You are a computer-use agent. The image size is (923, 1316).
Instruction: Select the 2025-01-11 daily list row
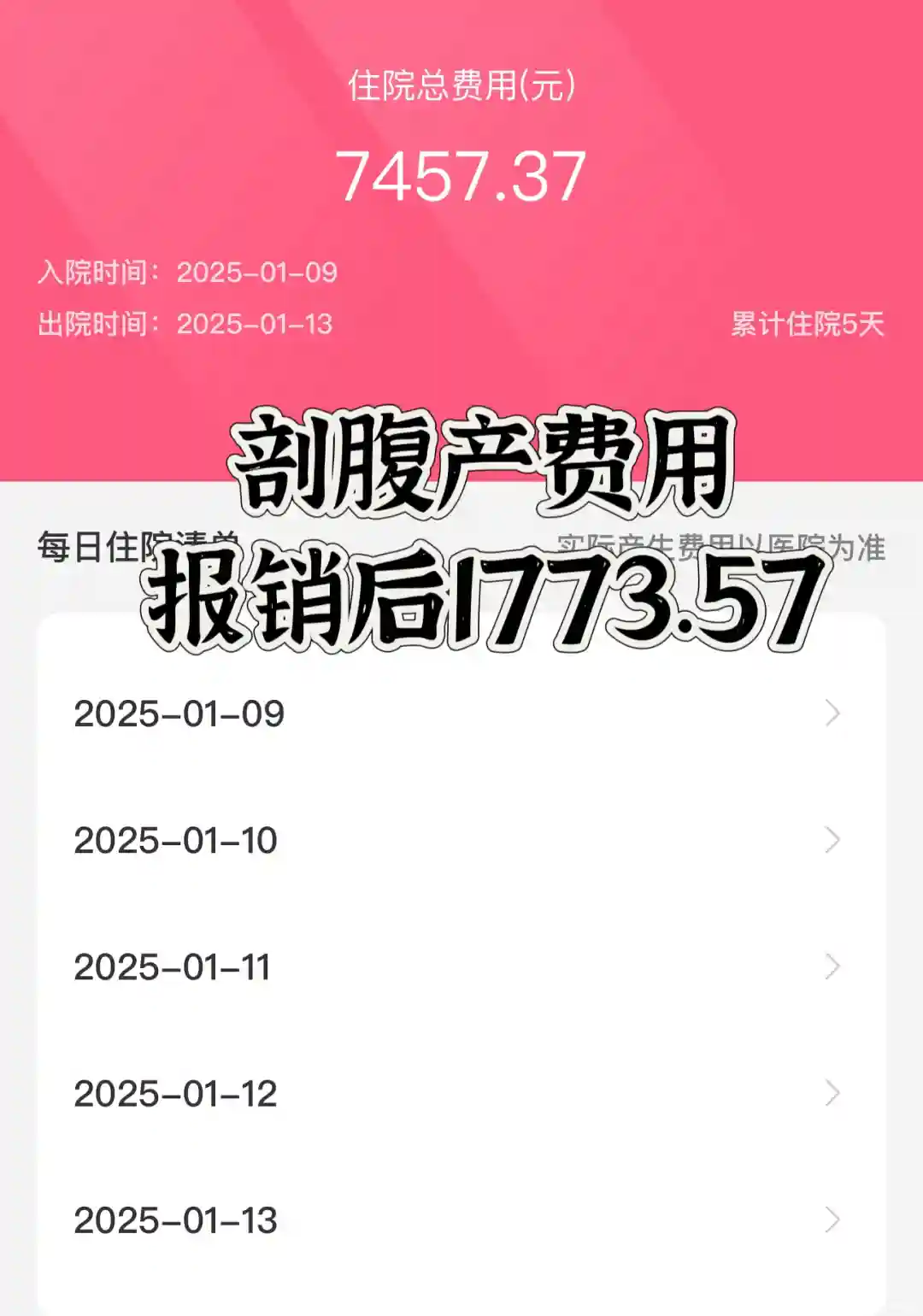(x=460, y=966)
